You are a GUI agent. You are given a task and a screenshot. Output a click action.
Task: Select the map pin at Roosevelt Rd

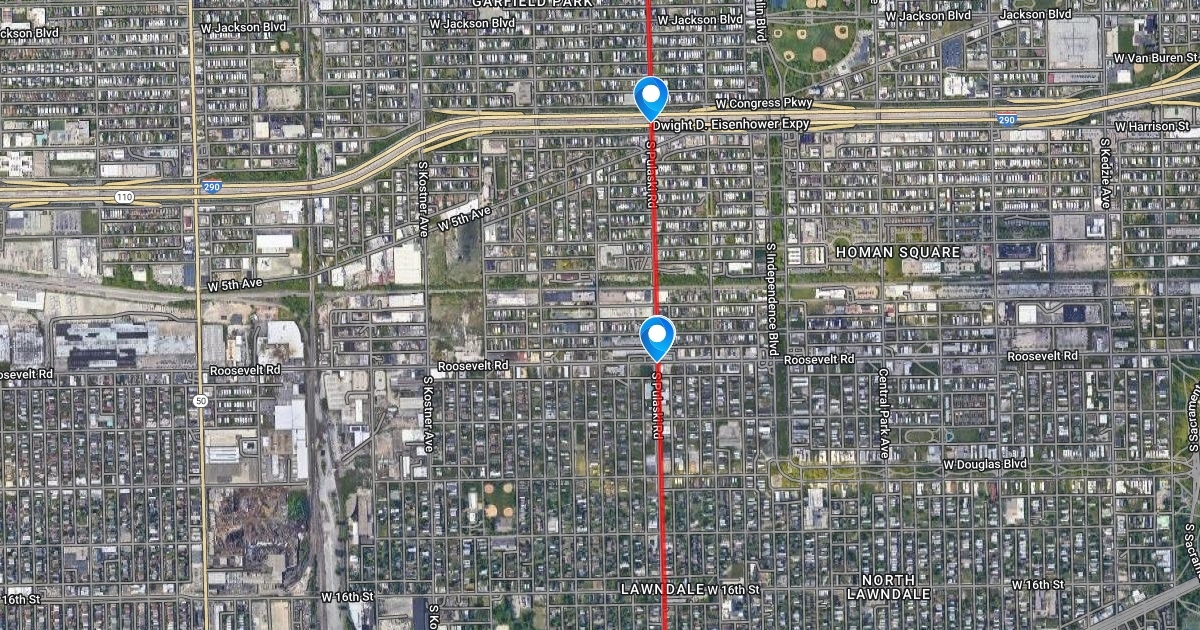tap(657, 337)
